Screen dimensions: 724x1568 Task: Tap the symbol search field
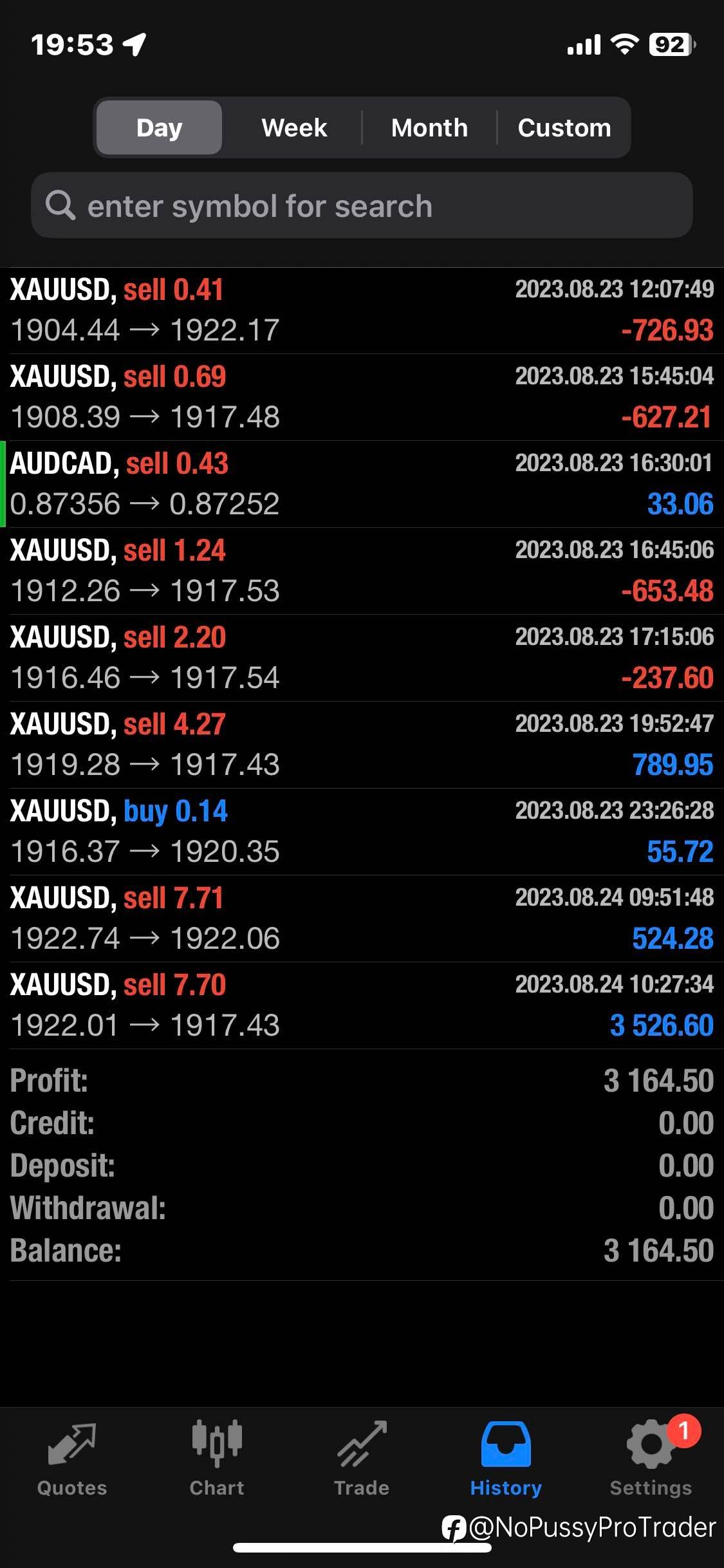tap(362, 205)
